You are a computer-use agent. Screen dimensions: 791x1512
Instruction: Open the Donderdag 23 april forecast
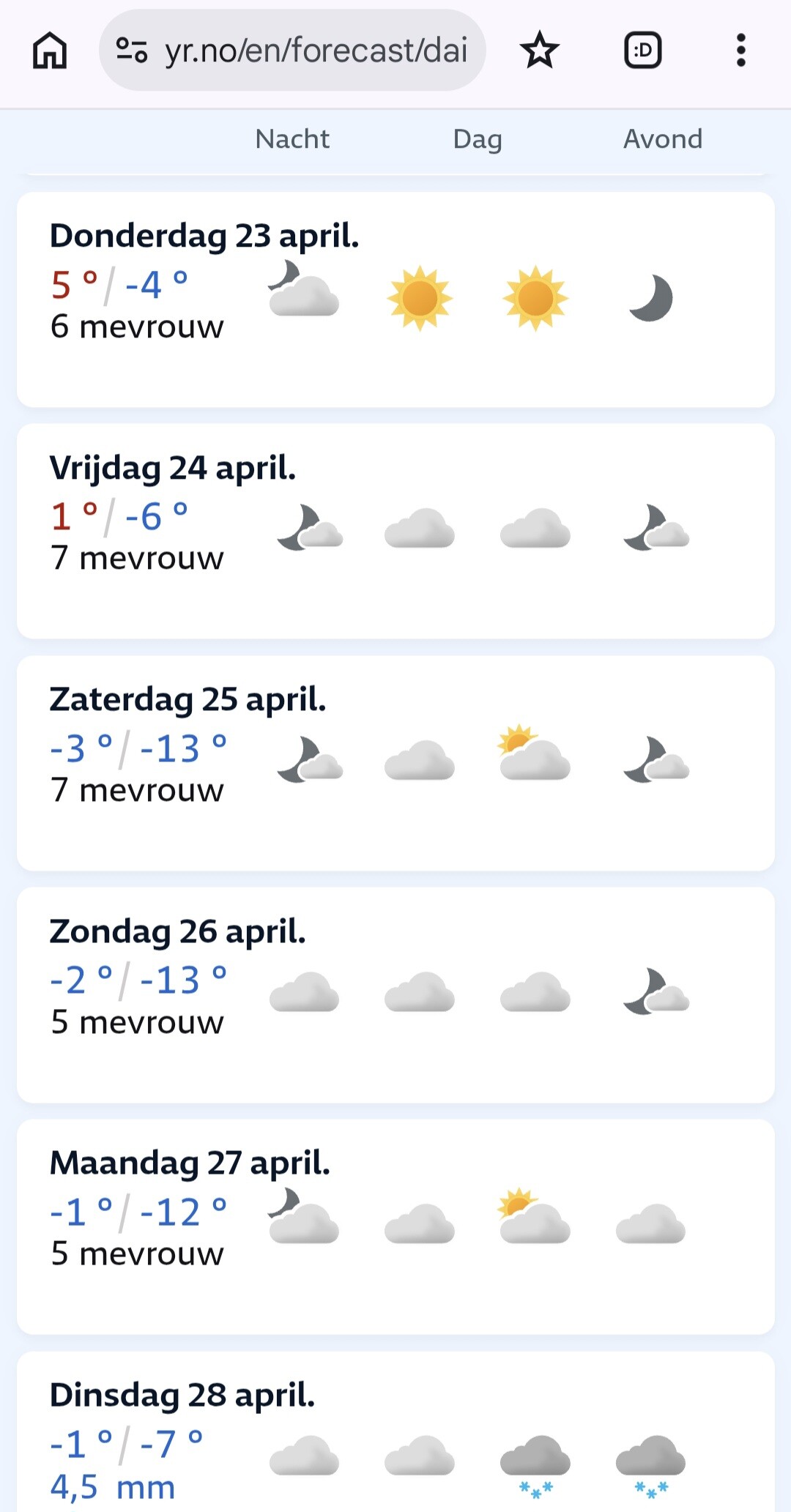395,299
